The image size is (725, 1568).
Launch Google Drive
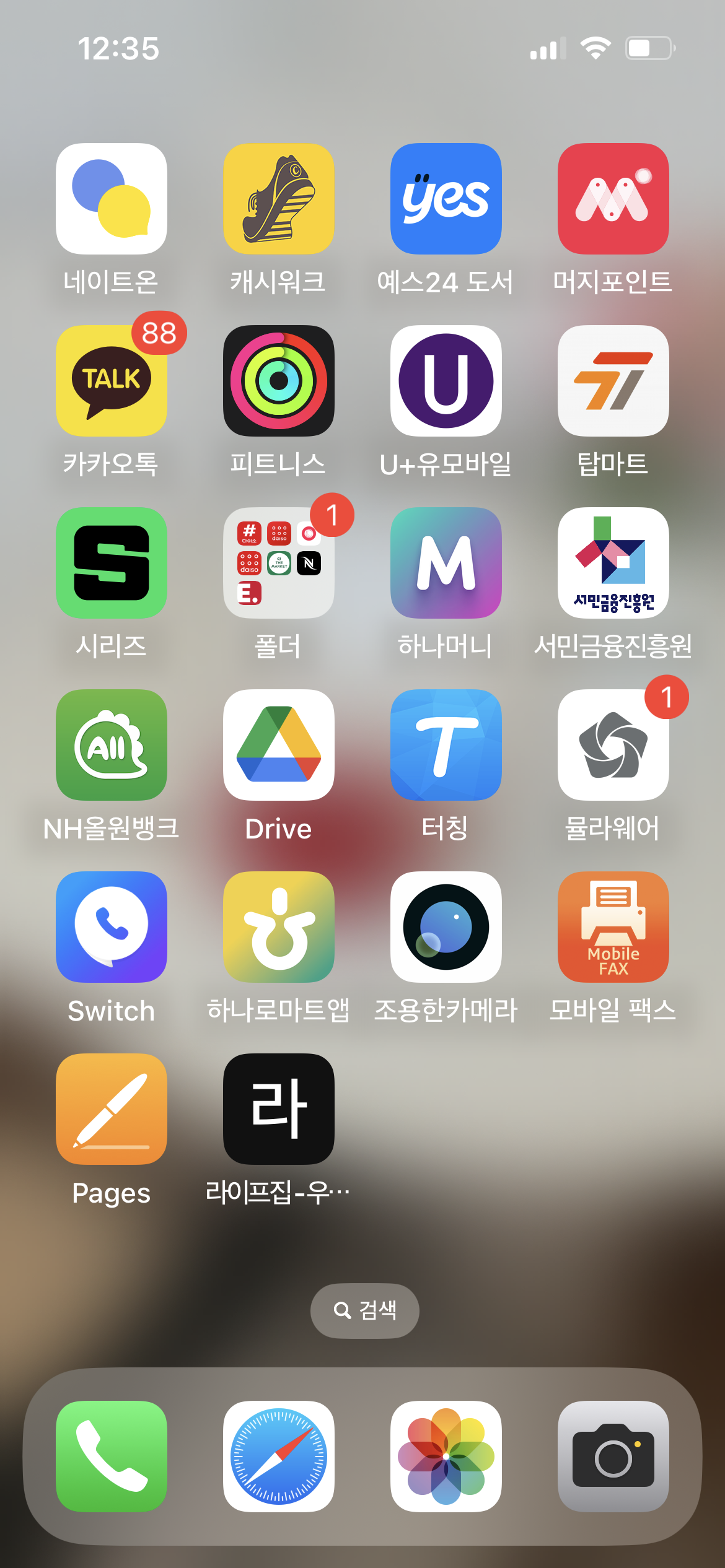279,745
